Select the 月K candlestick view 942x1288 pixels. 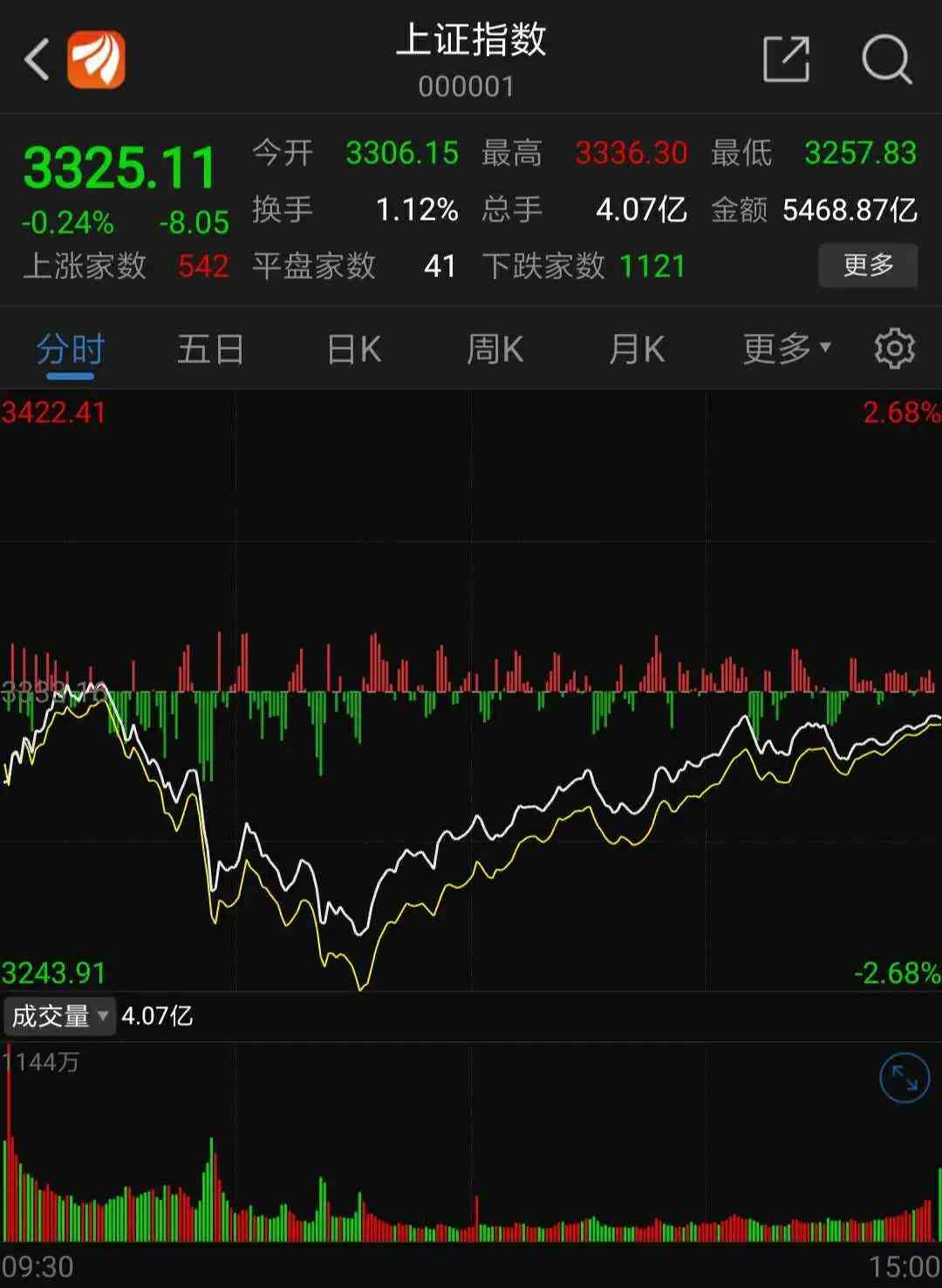click(636, 348)
